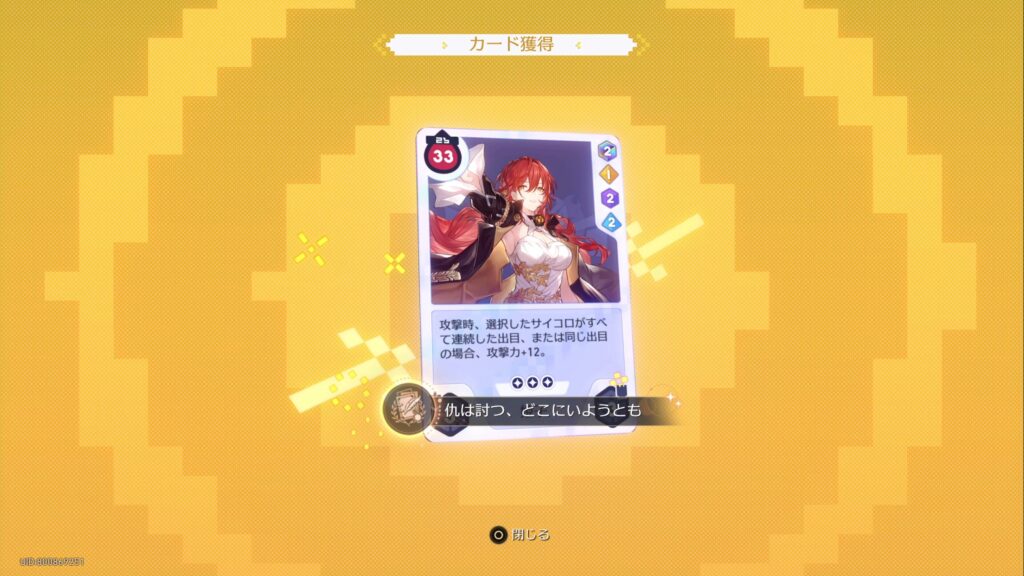Close the card obtained screen with 閉じる
Screen dimensions: 1024x576
(x=520, y=535)
